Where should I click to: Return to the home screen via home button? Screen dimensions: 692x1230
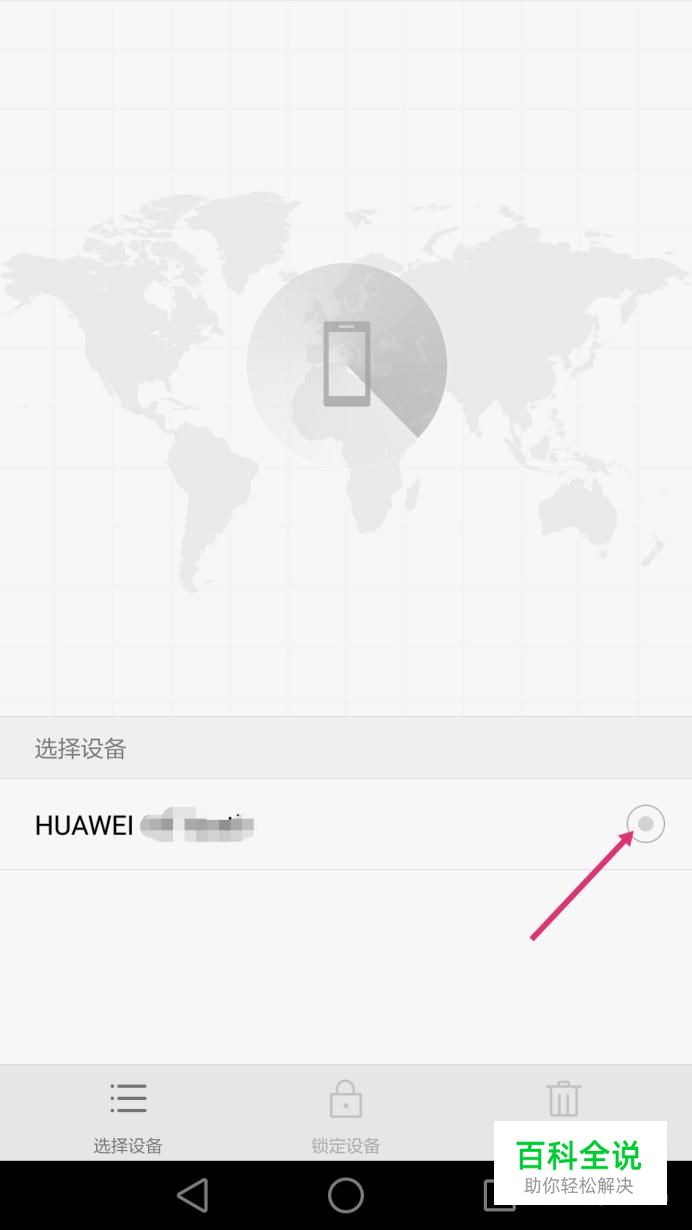[346, 1195]
